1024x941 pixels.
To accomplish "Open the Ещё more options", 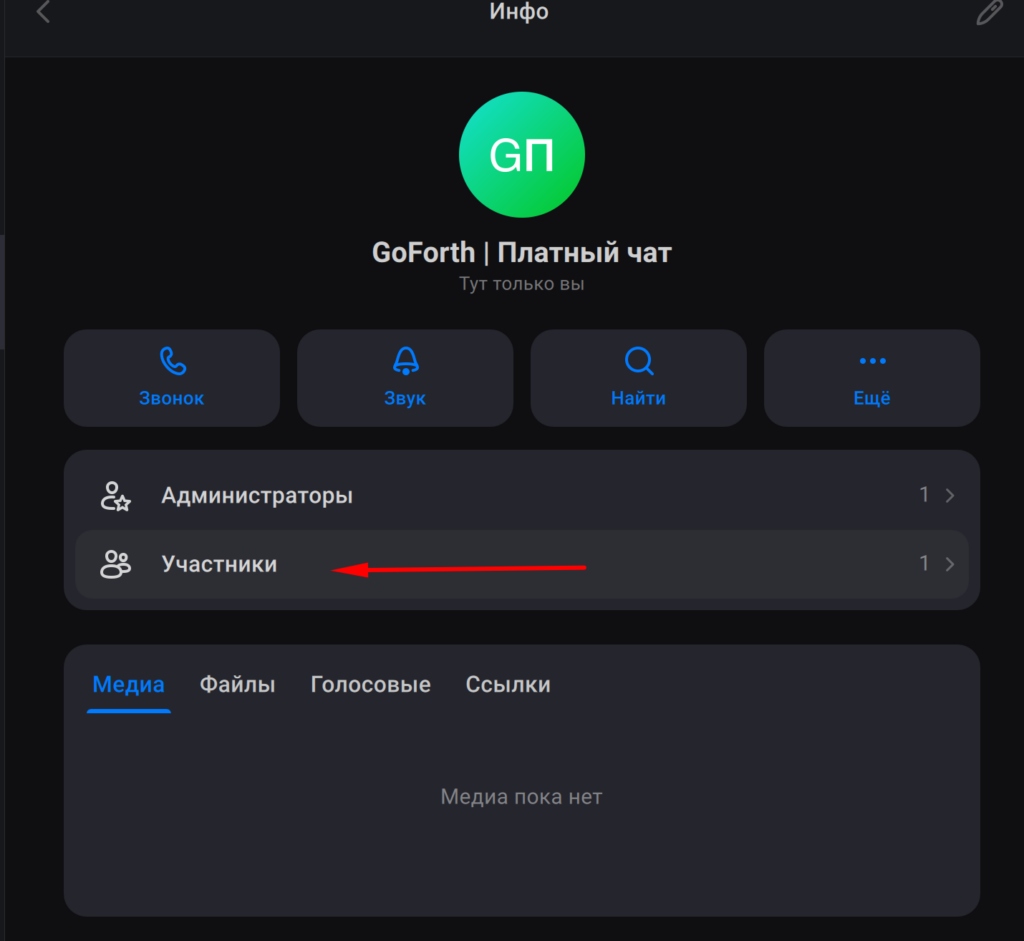I will coord(872,378).
